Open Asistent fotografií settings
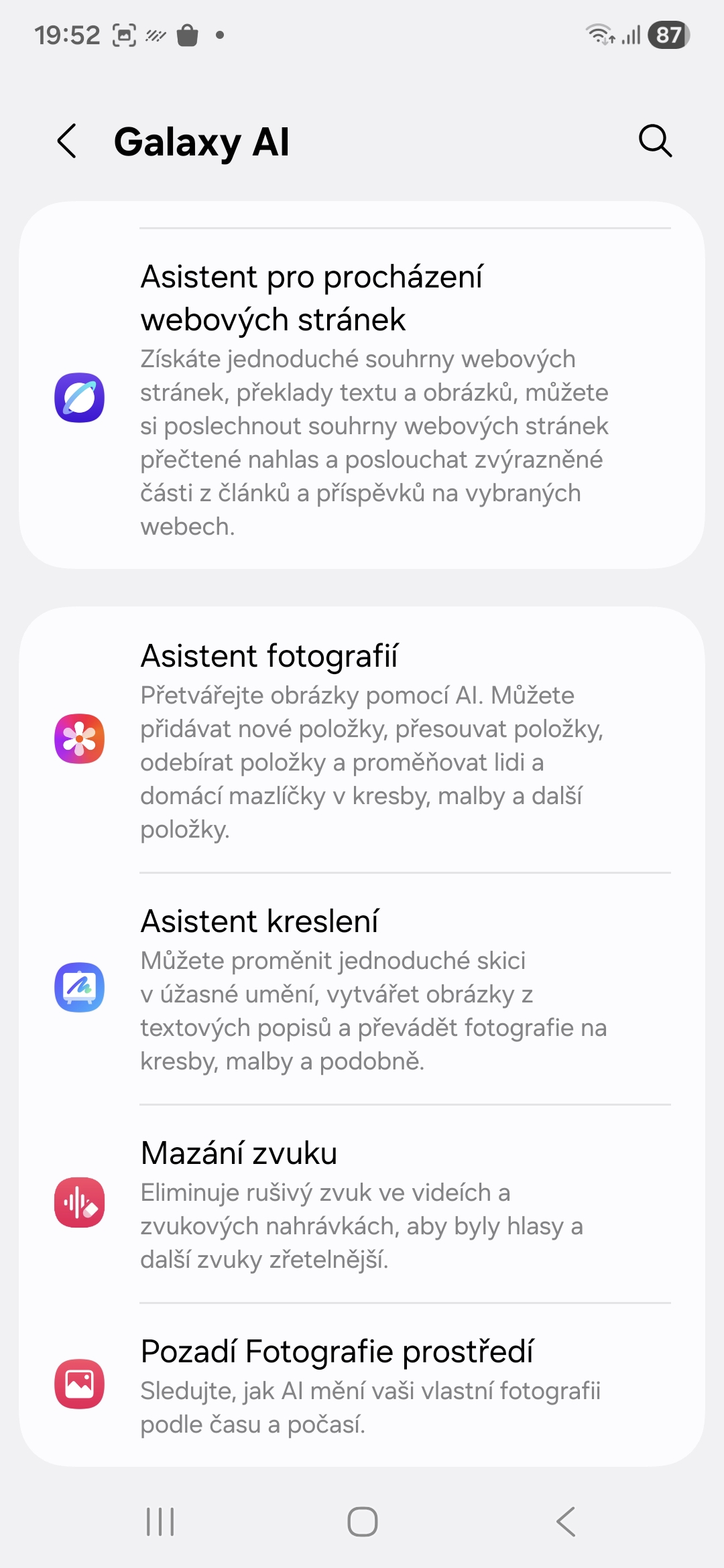The width and height of the screenshot is (724, 1568). click(x=362, y=740)
